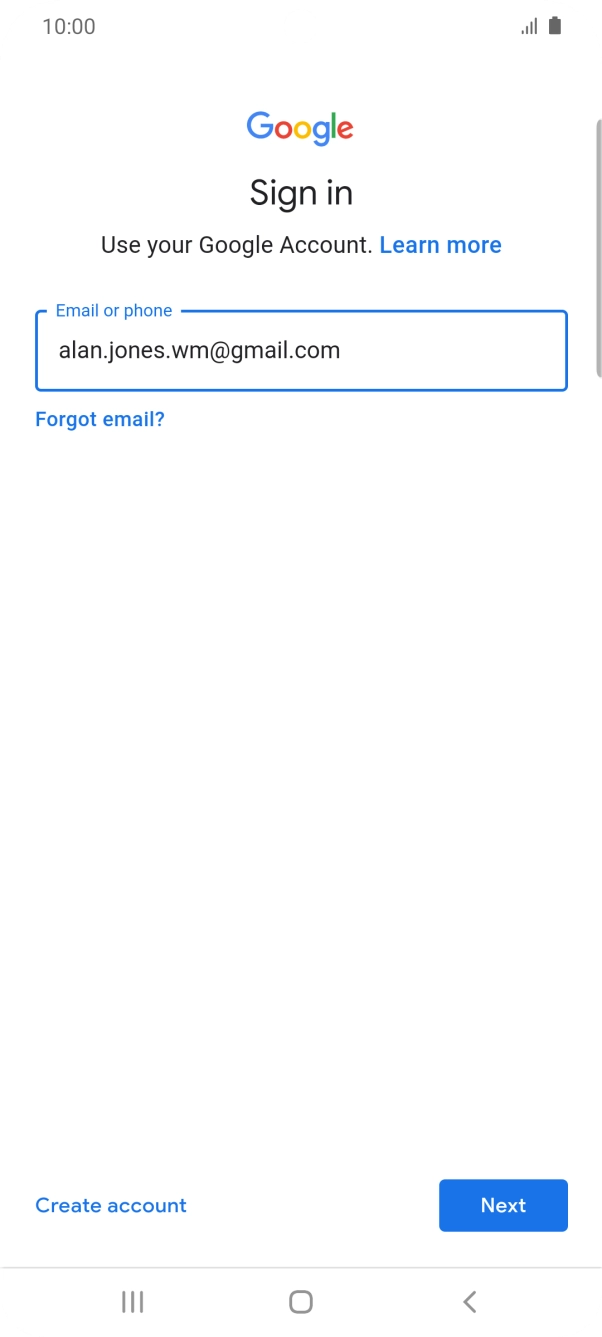Tap Forgot email? link
602x1337 pixels.
[100, 419]
